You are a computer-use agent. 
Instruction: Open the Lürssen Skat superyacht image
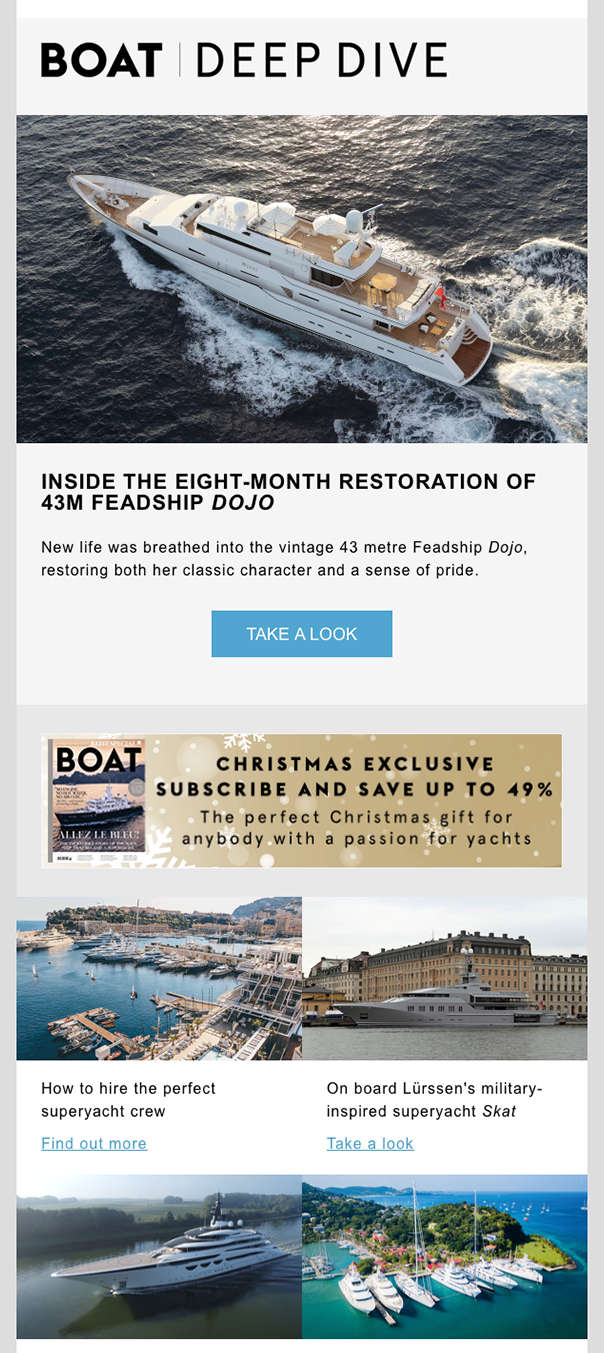pos(444,978)
